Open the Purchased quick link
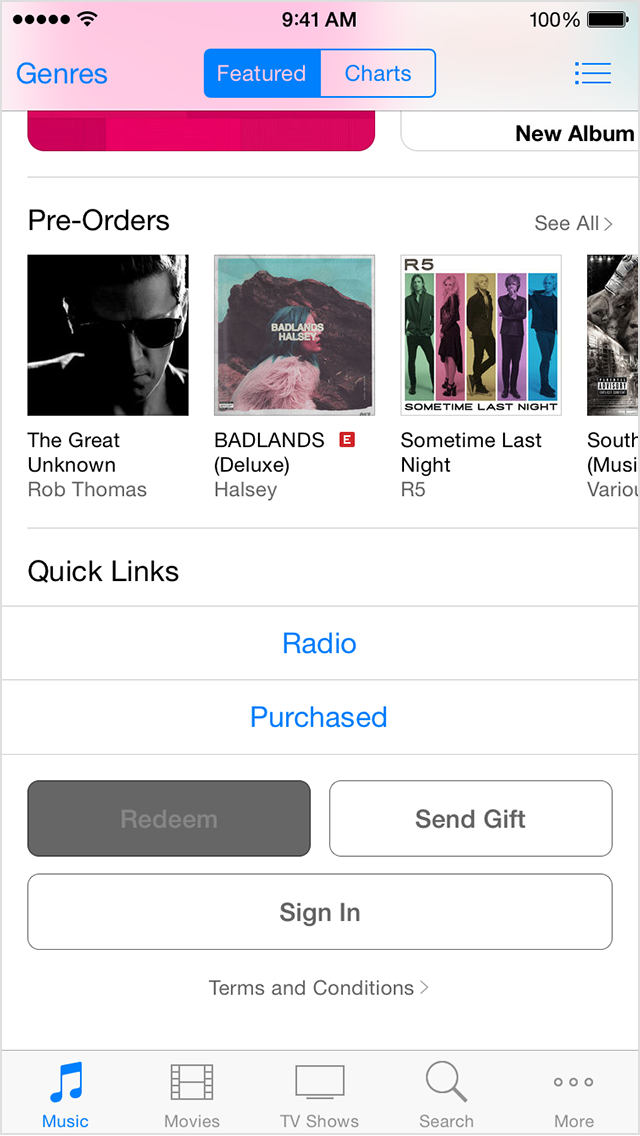This screenshot has width=640, height=1136. click(319, 717)
